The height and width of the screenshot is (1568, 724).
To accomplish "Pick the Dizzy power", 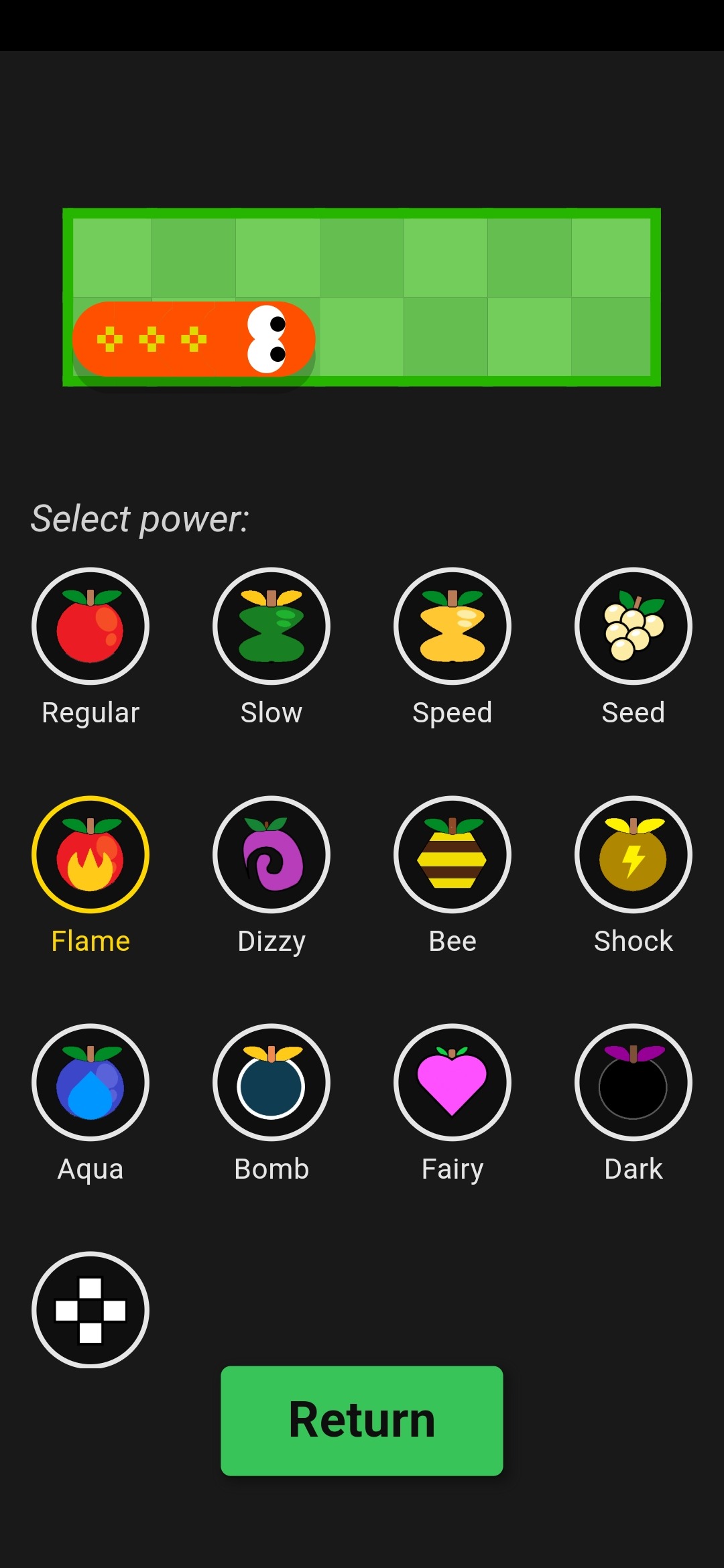I will point(271,854).
